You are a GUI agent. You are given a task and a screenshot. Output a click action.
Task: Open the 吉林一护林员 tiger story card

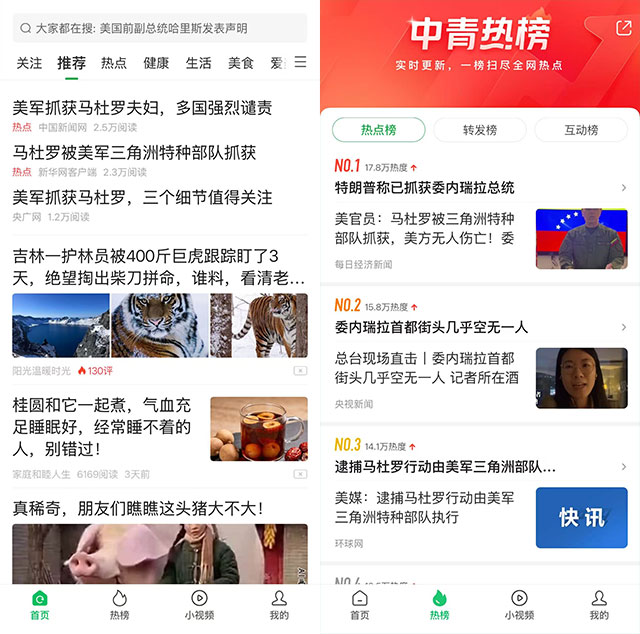point(158,266)
